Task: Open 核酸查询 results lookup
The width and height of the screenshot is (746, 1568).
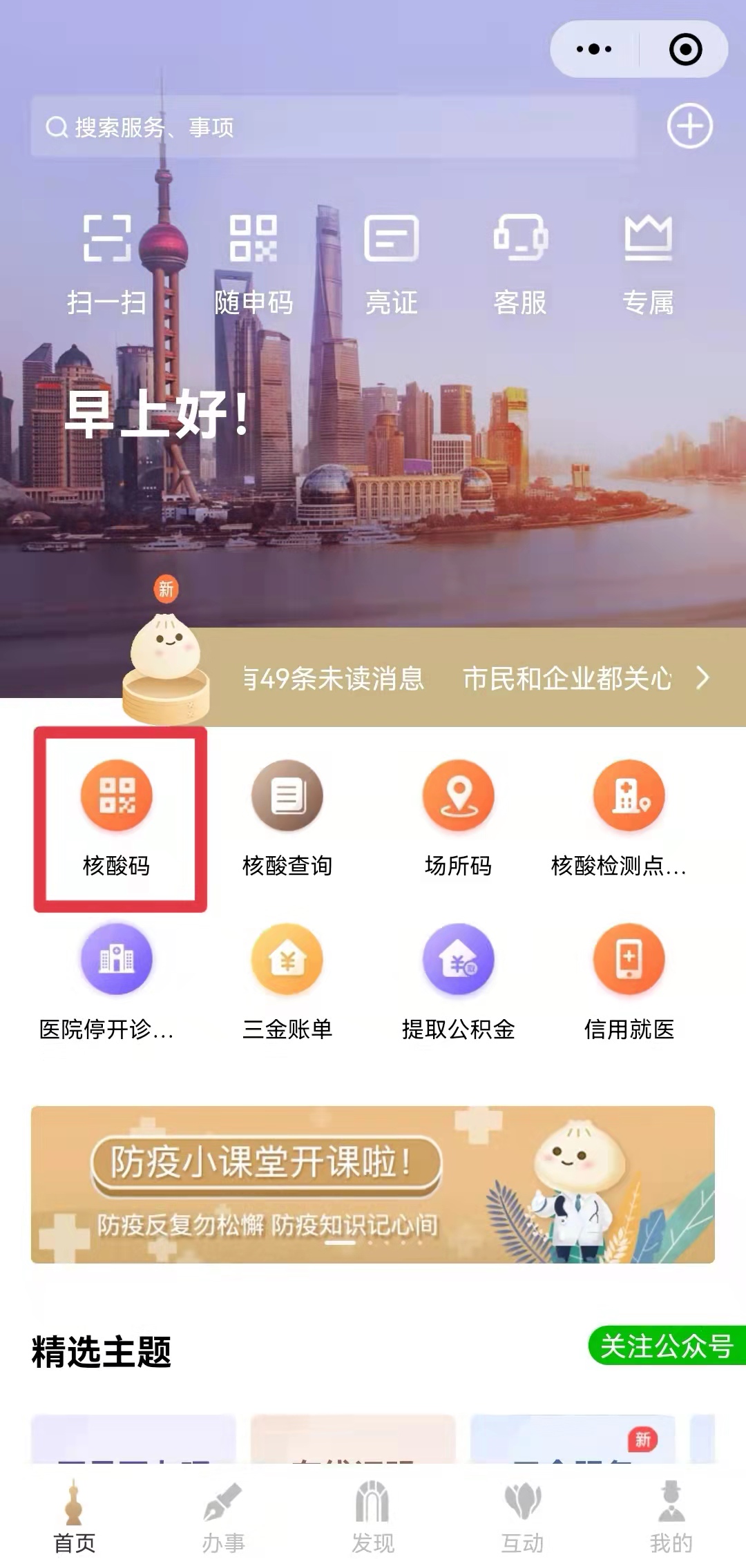Action: tap(287, 817)
